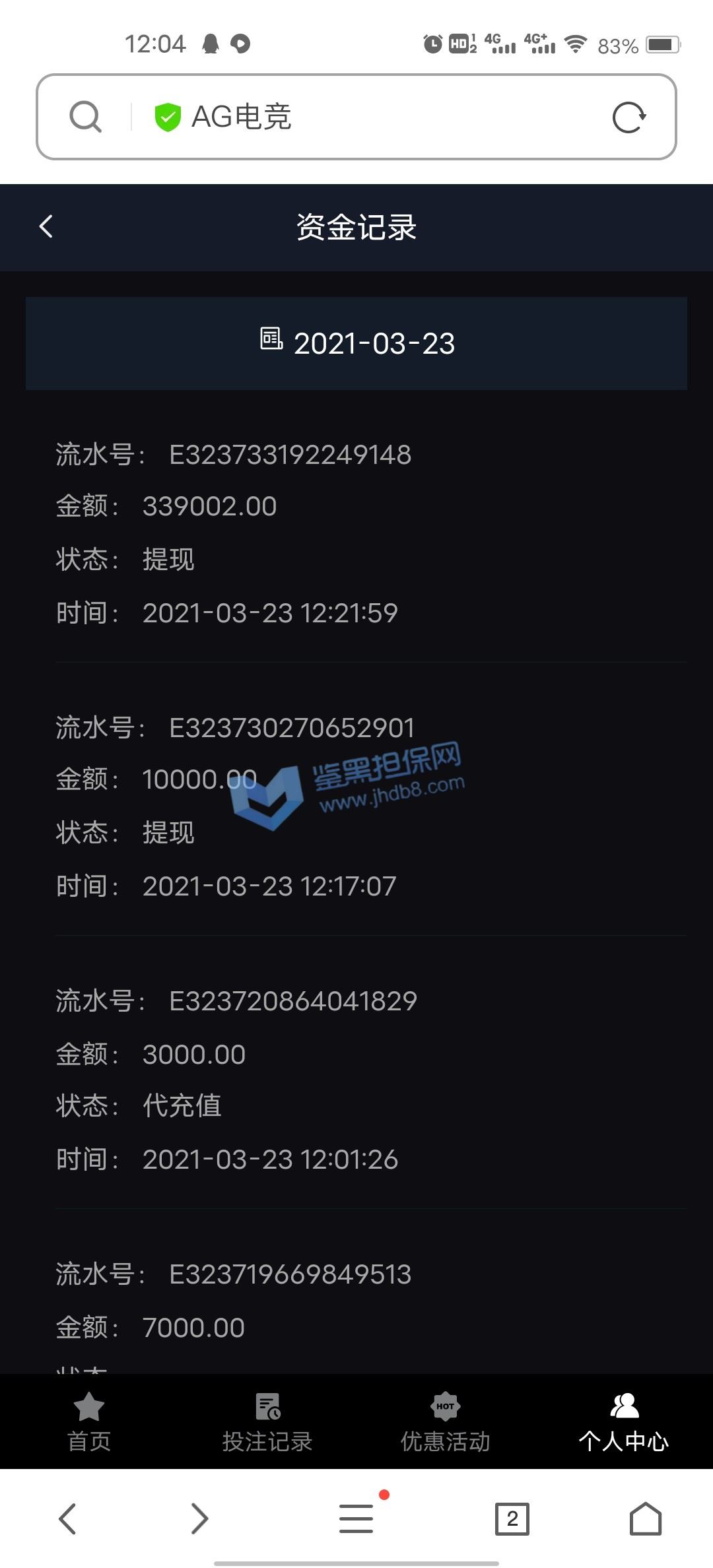Tap the browser home button
Image resolution: width=713 pixels, height=1568 pixels.
[646, 1519]
